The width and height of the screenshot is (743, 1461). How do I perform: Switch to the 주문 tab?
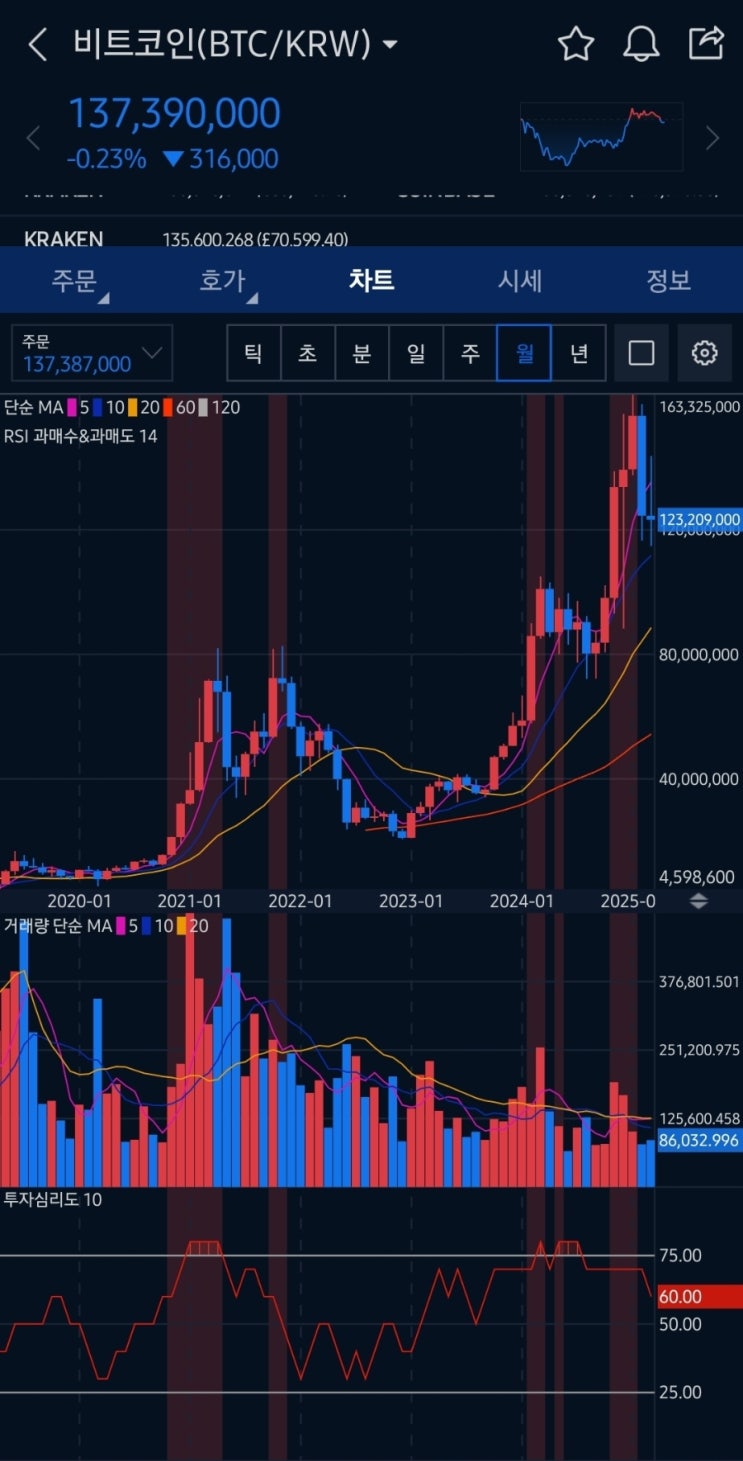point(77,280)
